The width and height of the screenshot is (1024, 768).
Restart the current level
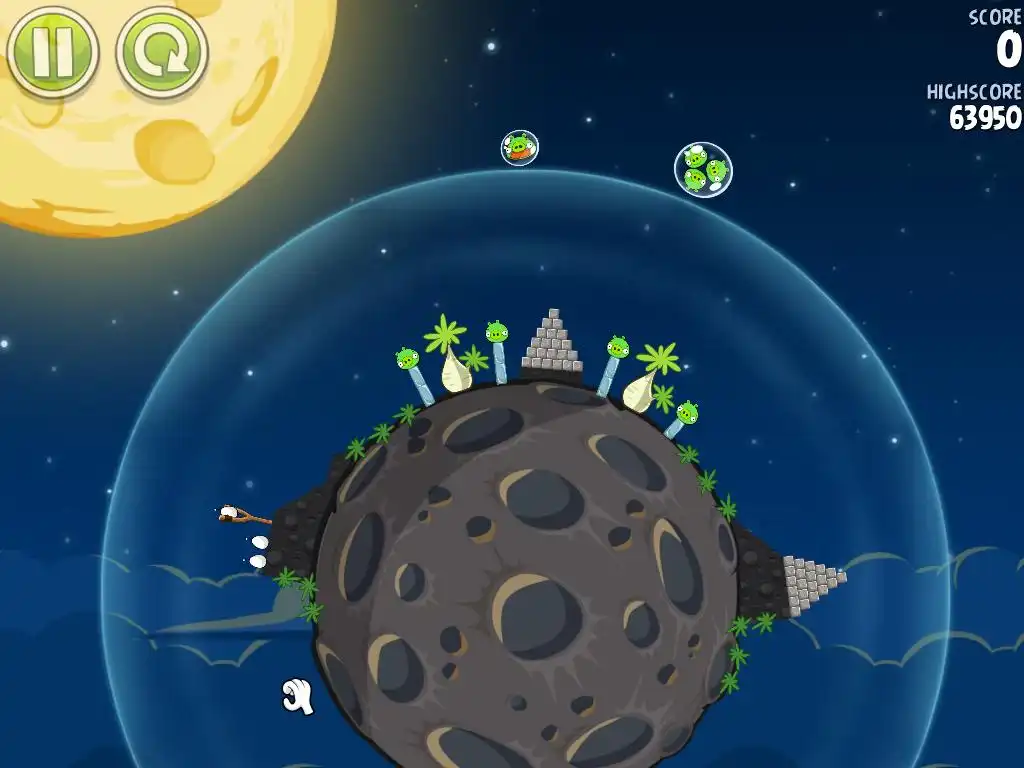pyautogui.click(x=161, y=51)
